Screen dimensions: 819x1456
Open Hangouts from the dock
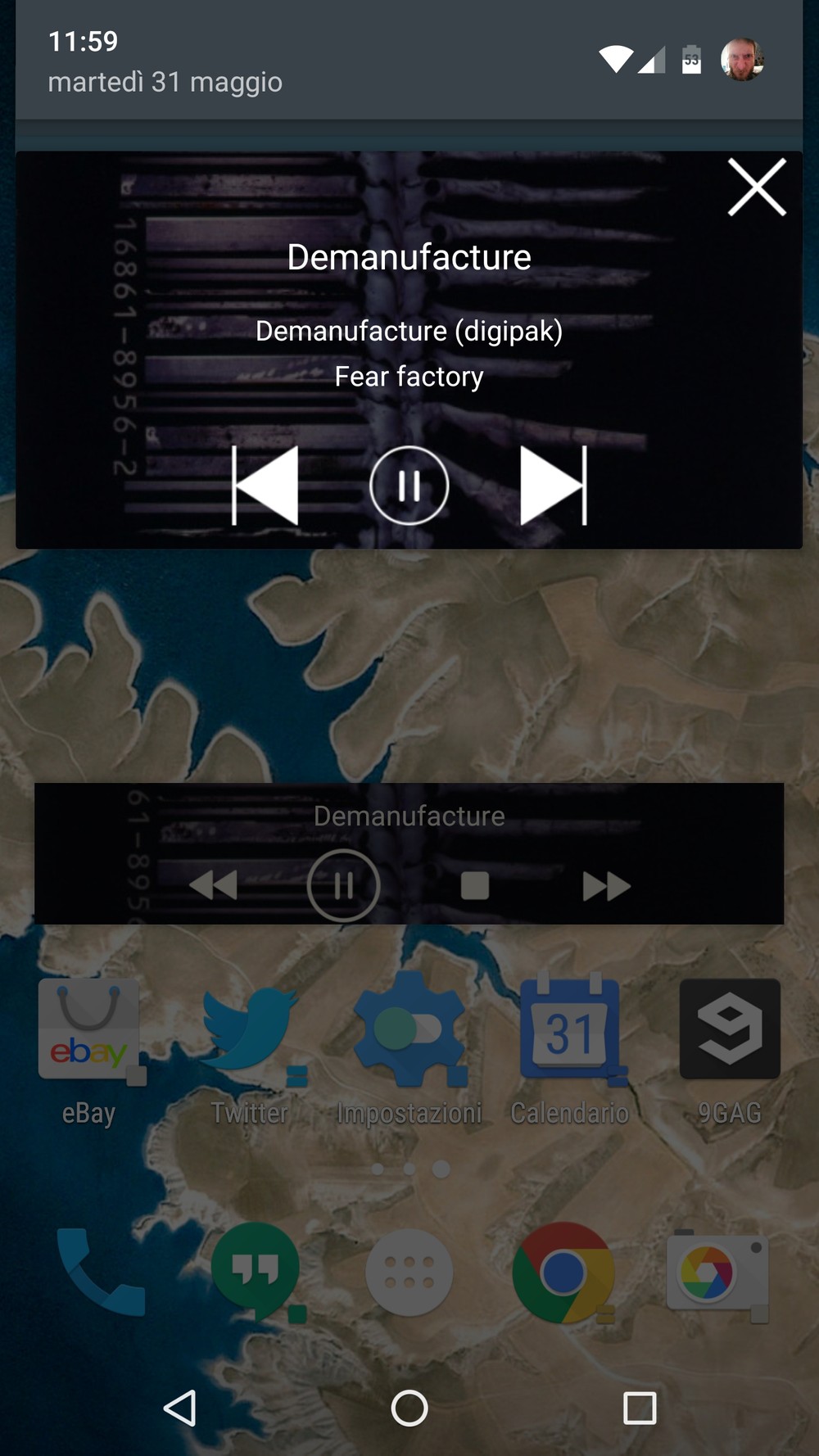(x=256, y=1272)
